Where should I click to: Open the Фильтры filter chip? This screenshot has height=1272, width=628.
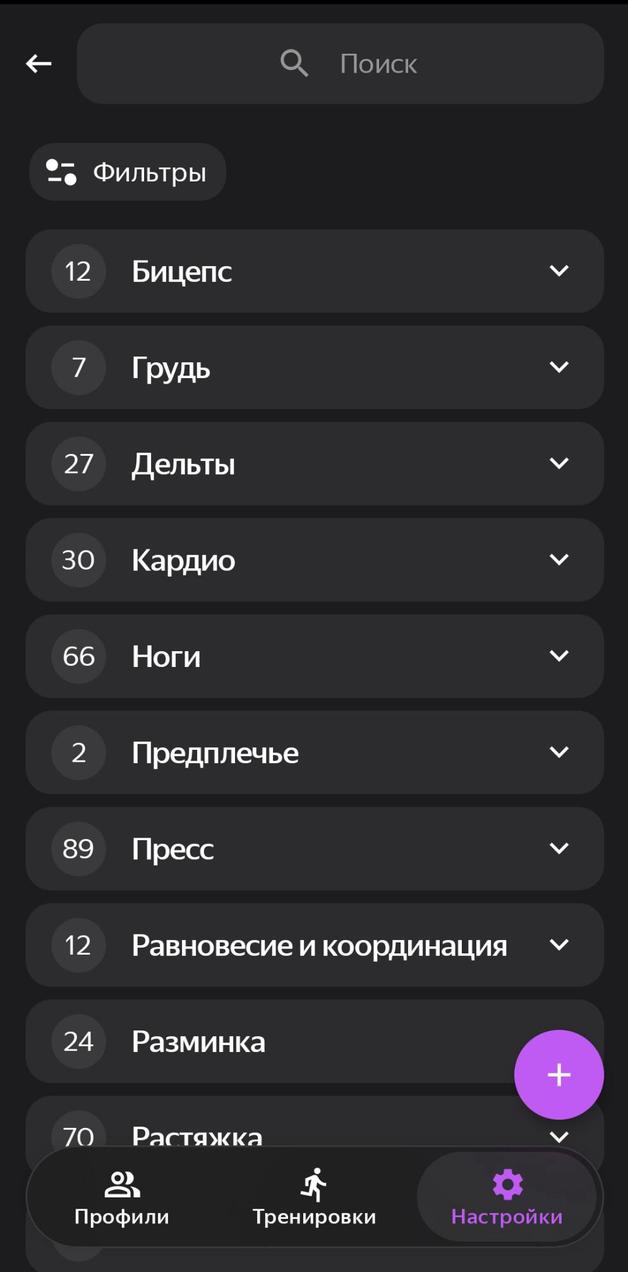point(127,172)
